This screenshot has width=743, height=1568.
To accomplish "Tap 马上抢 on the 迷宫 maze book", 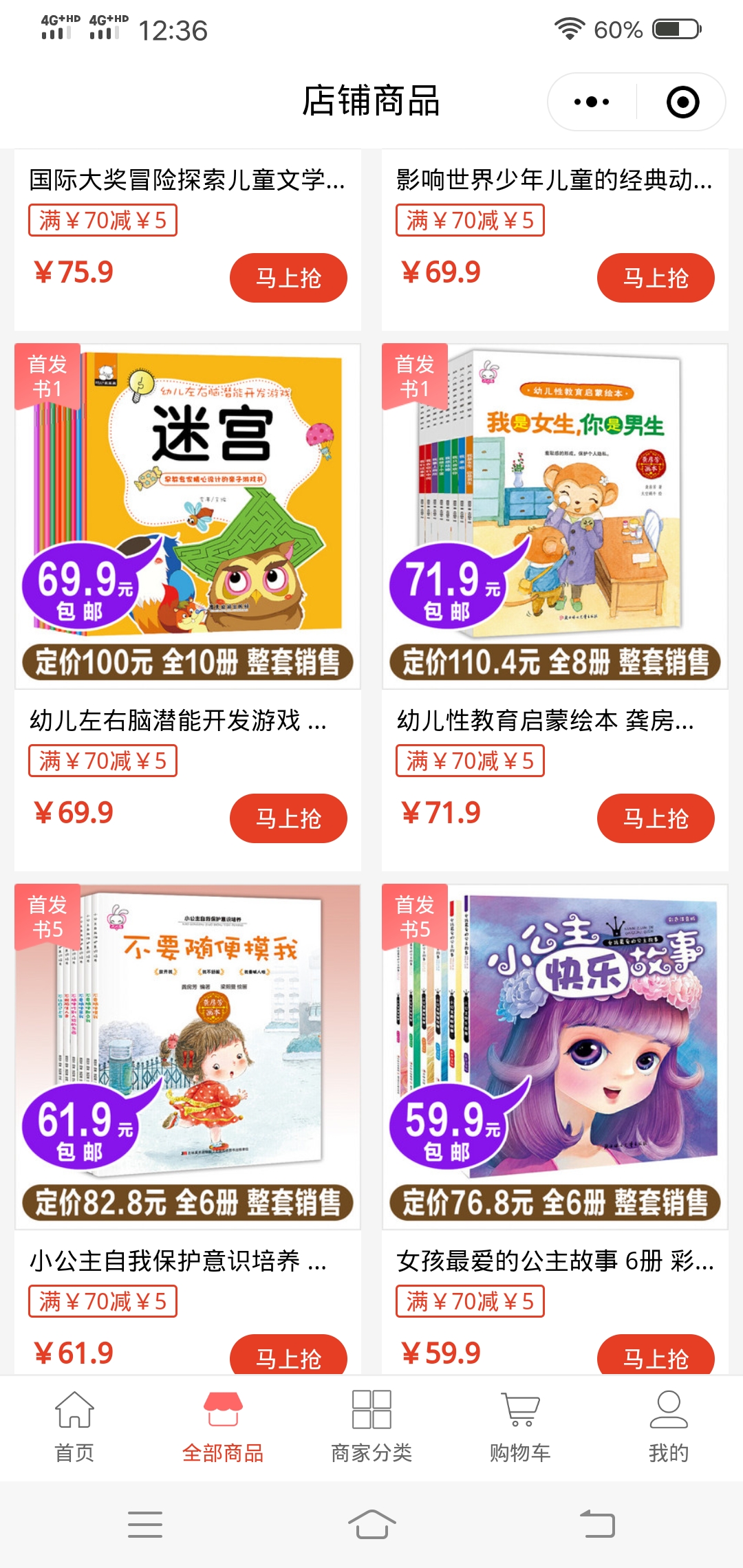I will (x=290, y=818).
